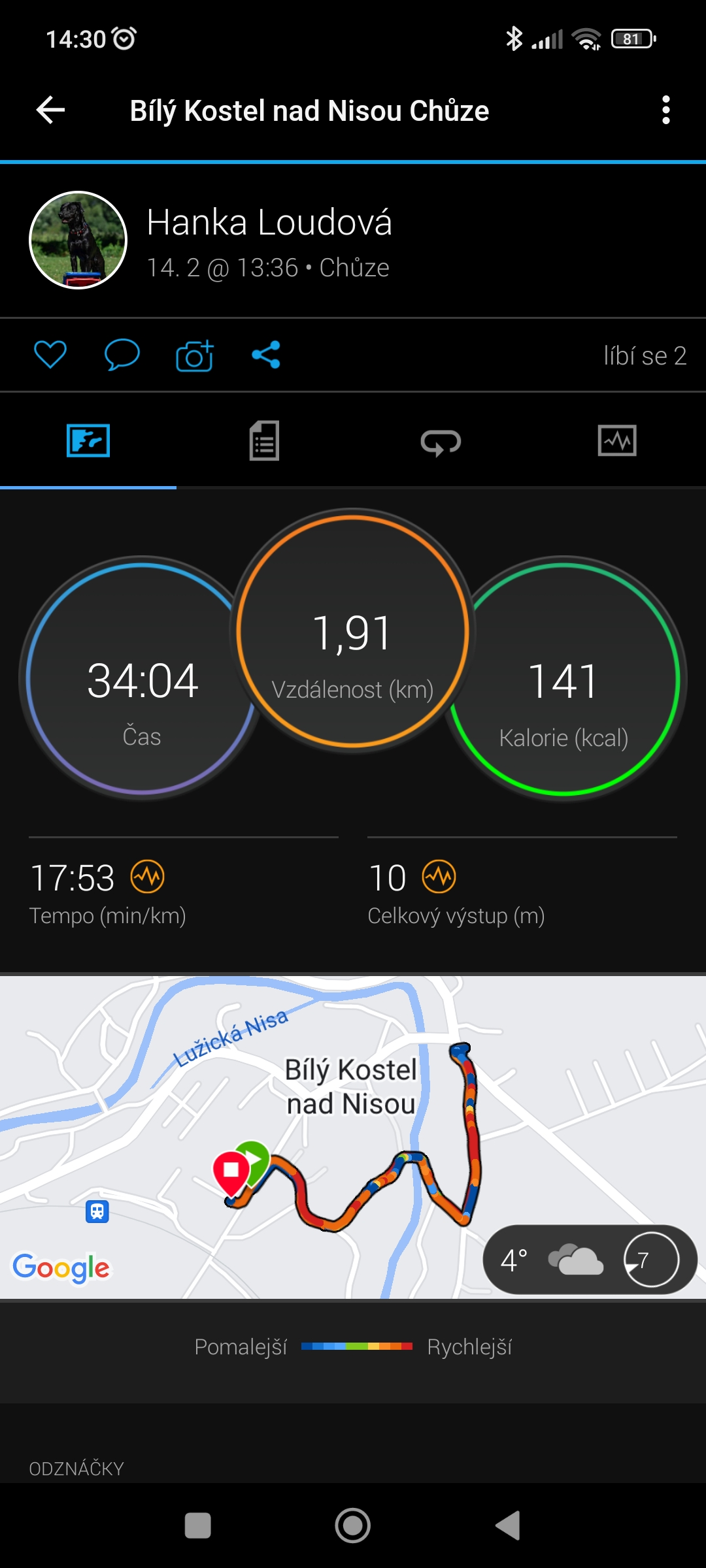Open the weather details pill
Viewport: 706px width, 1568px height.
590,1260
